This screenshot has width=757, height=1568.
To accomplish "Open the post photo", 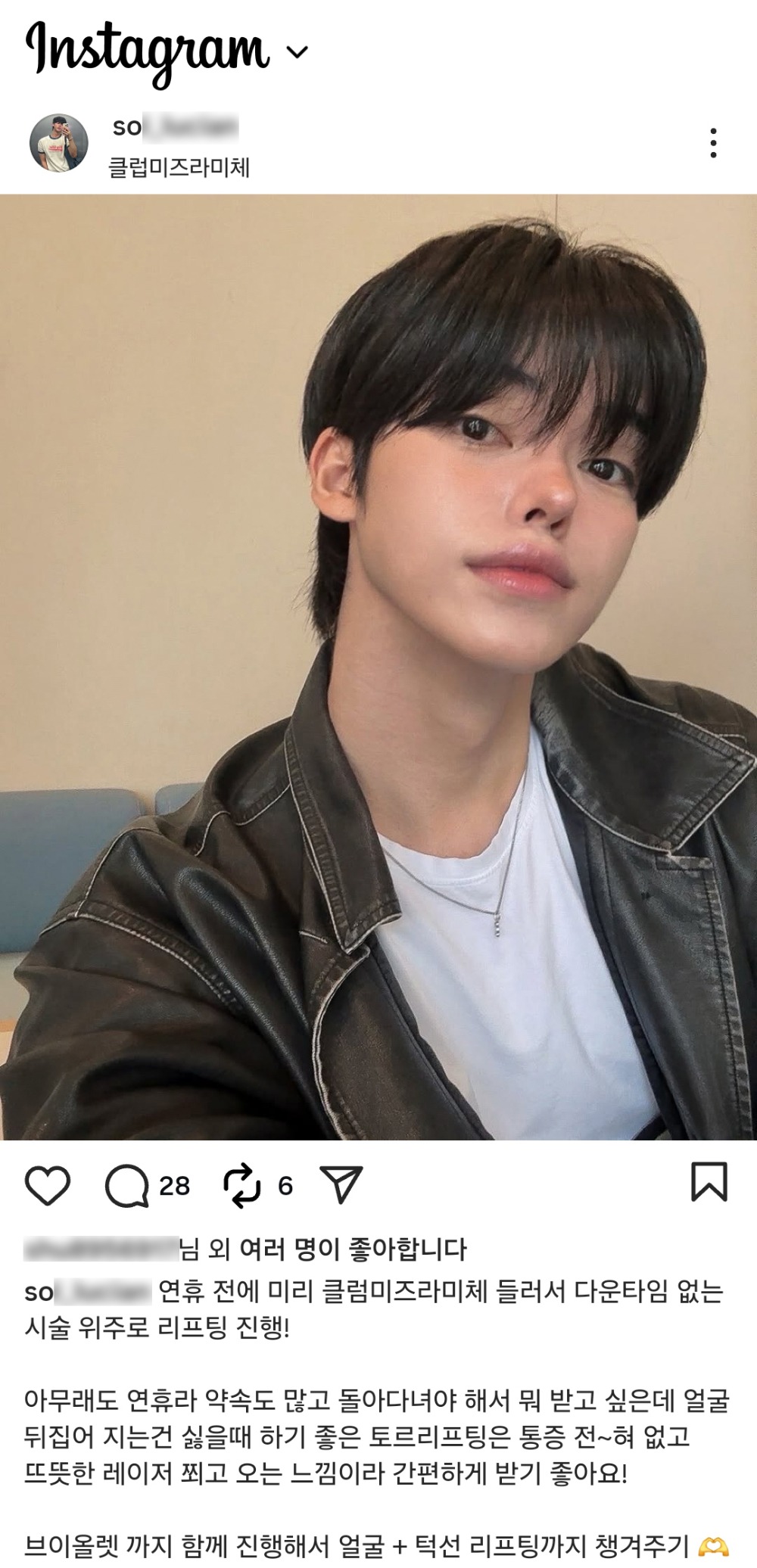I will click(378, 666).
